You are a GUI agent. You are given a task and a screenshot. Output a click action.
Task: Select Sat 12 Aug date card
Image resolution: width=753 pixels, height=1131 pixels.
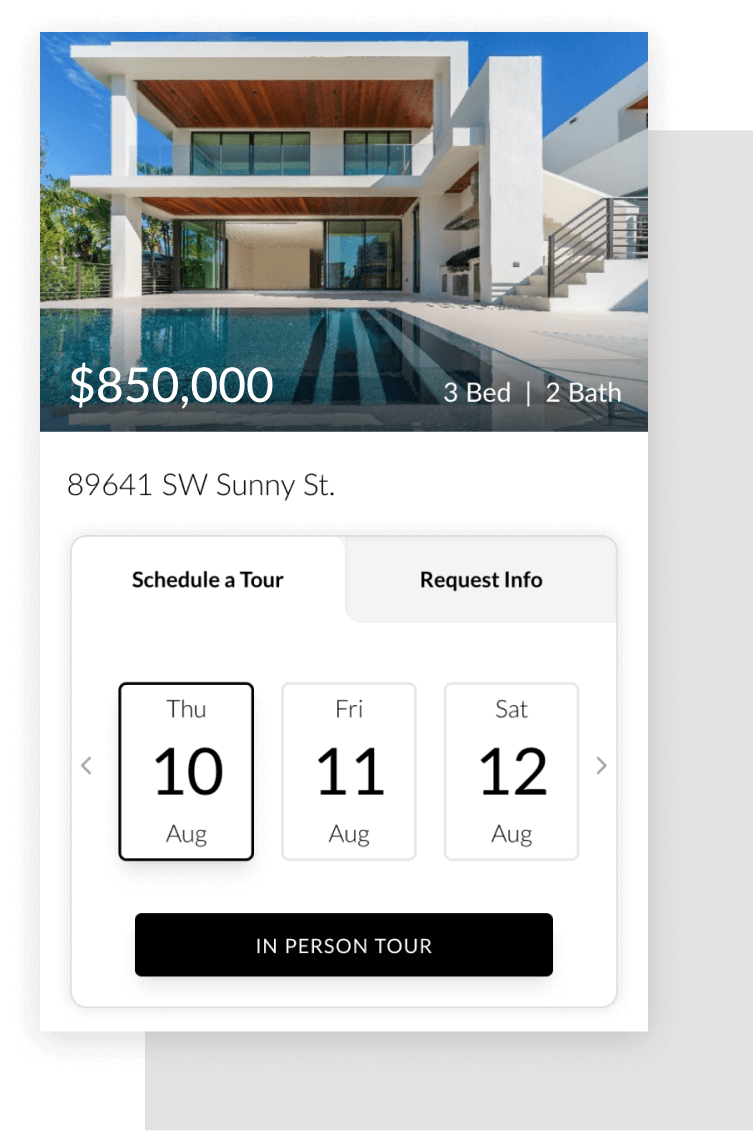coord(511,771)
